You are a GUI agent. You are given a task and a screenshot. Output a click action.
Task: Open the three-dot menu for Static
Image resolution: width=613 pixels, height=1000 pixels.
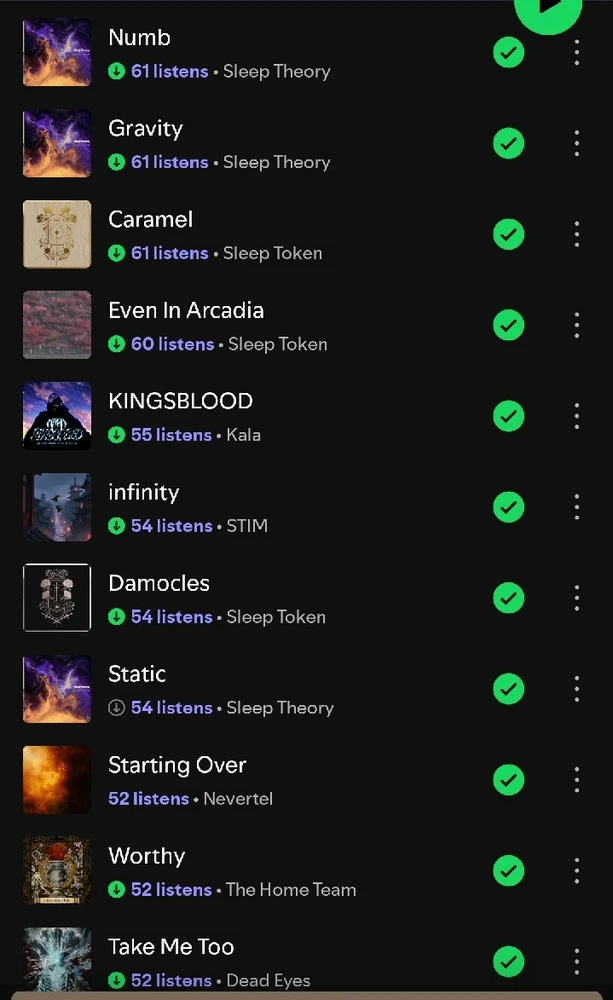click(577, 689)
